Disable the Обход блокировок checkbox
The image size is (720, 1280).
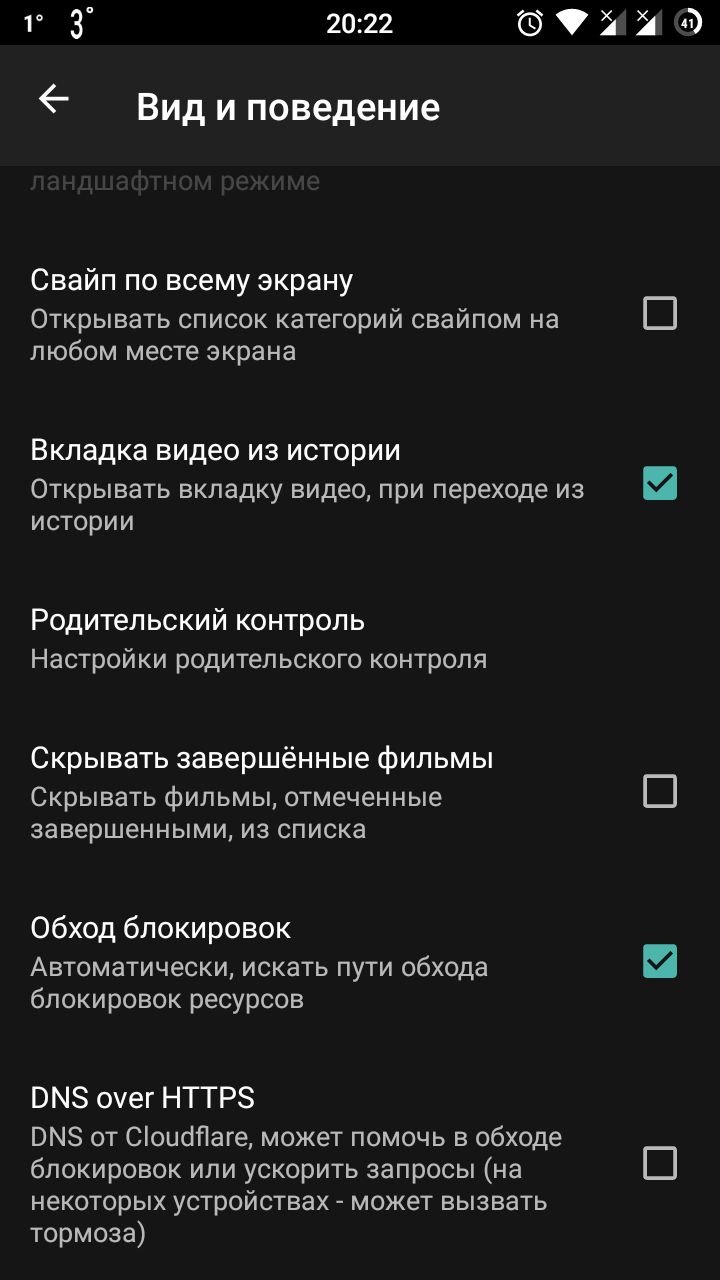659,962
